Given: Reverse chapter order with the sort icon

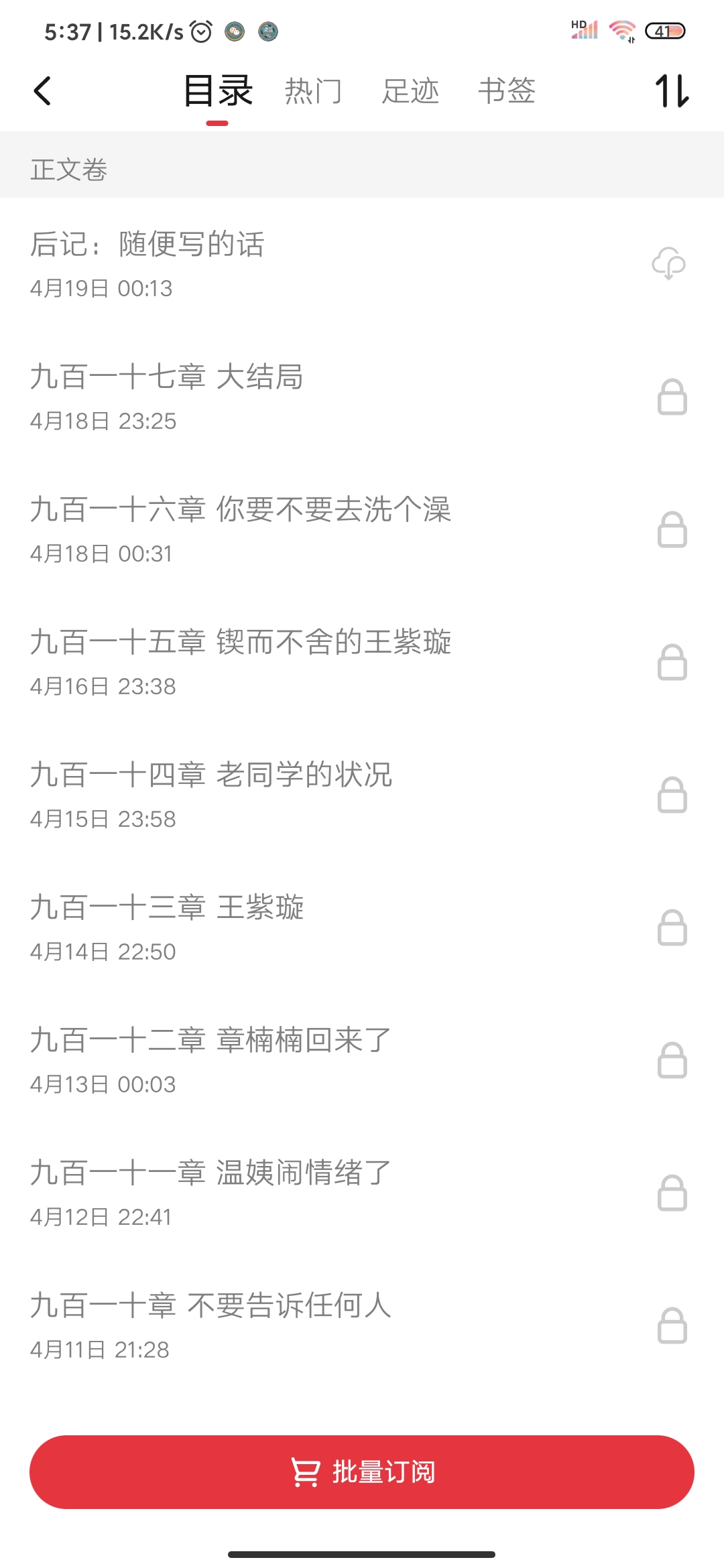Looking at the screenshot, I should 672,91.
